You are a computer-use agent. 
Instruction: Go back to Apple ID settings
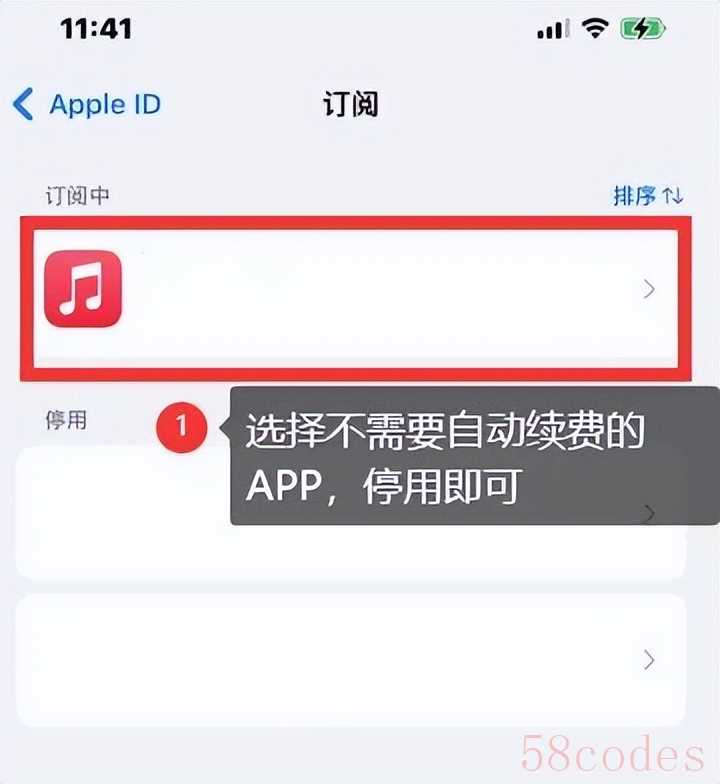pyautogui.click(x=88, y=104)
